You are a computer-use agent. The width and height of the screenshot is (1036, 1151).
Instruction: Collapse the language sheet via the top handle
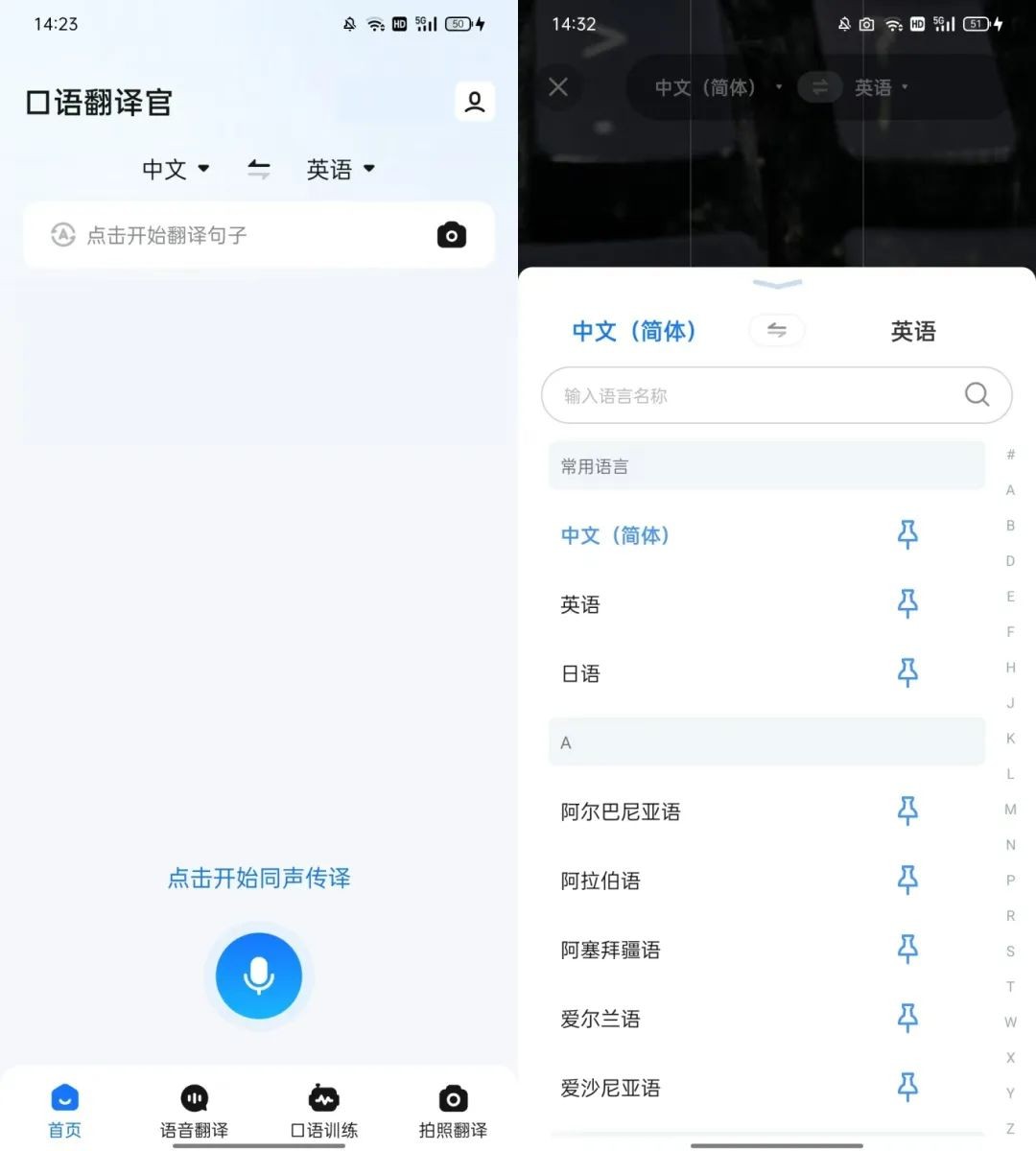tap(777, 284)
